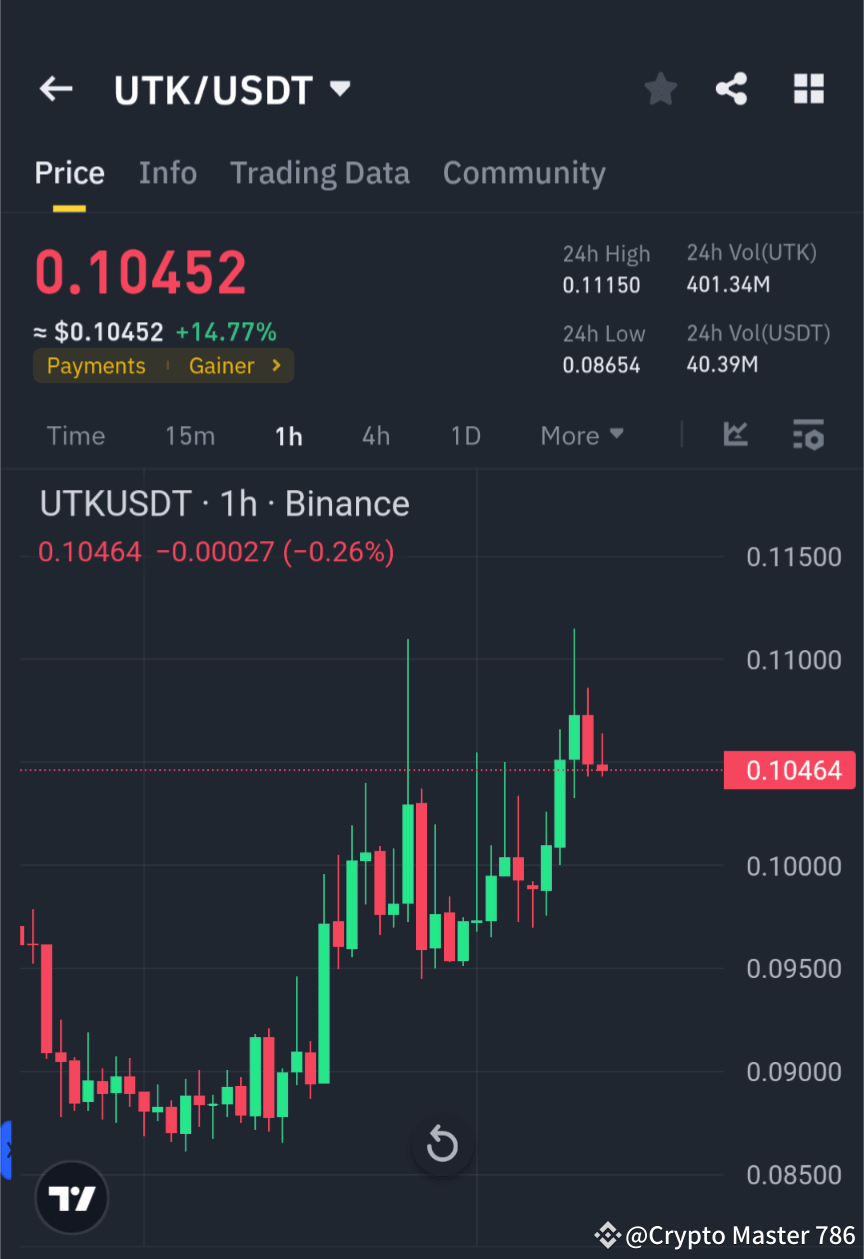This screenshot has width=864, height=1259.
Task: Open the Community tab
Action: [x=524, y=172]
